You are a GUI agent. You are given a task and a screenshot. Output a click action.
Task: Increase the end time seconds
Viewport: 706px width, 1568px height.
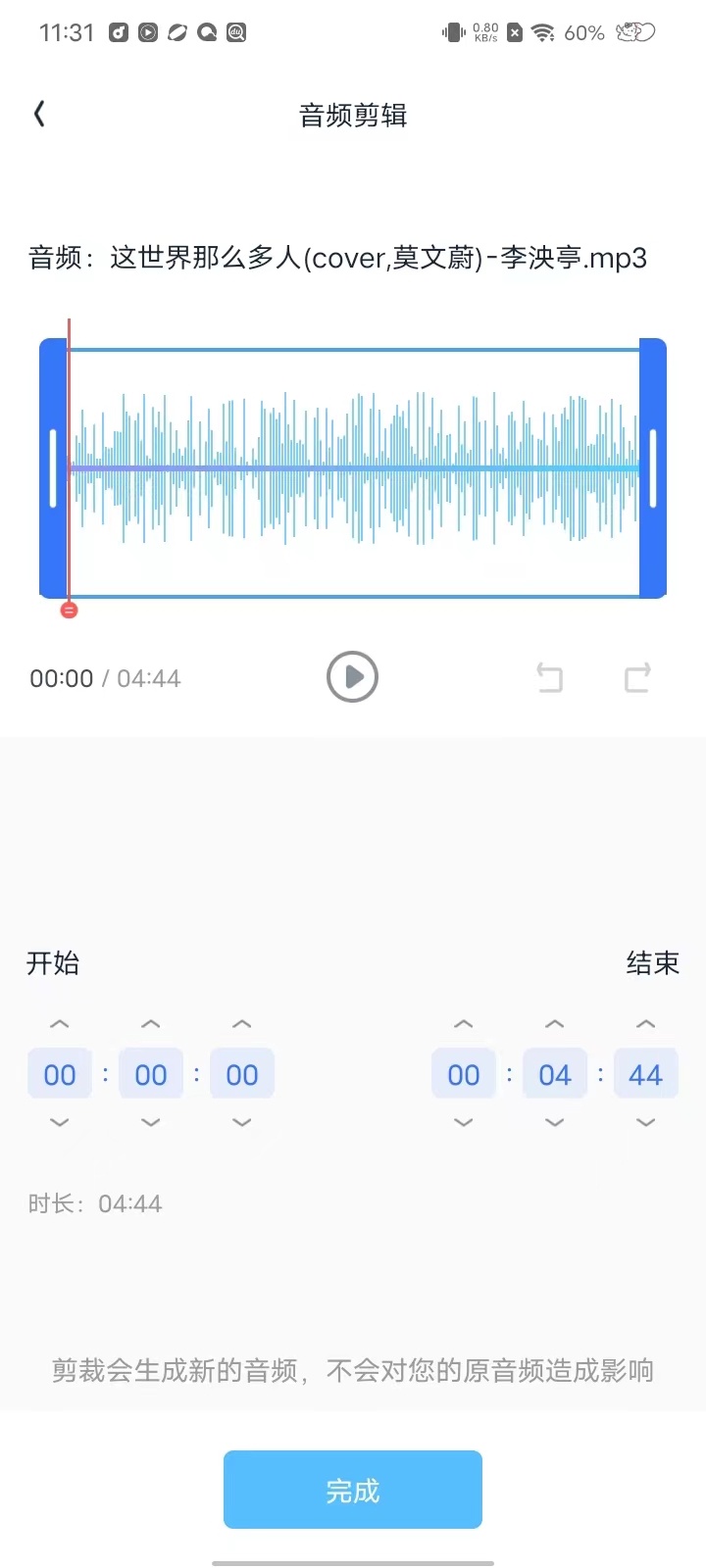pyautogui.click(x=646, y=1024)
